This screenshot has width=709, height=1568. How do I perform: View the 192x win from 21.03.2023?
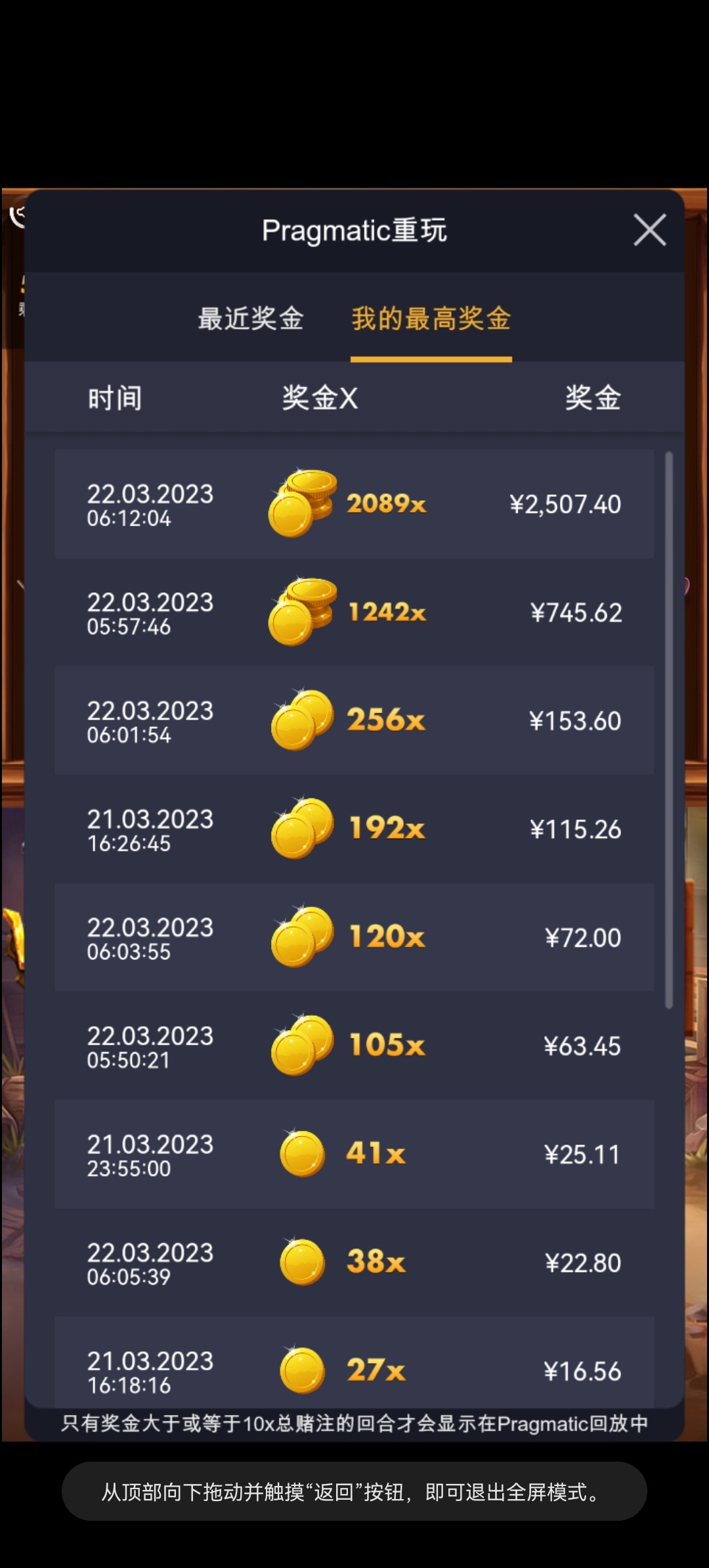pyautogui.click(x=354, y=829)
